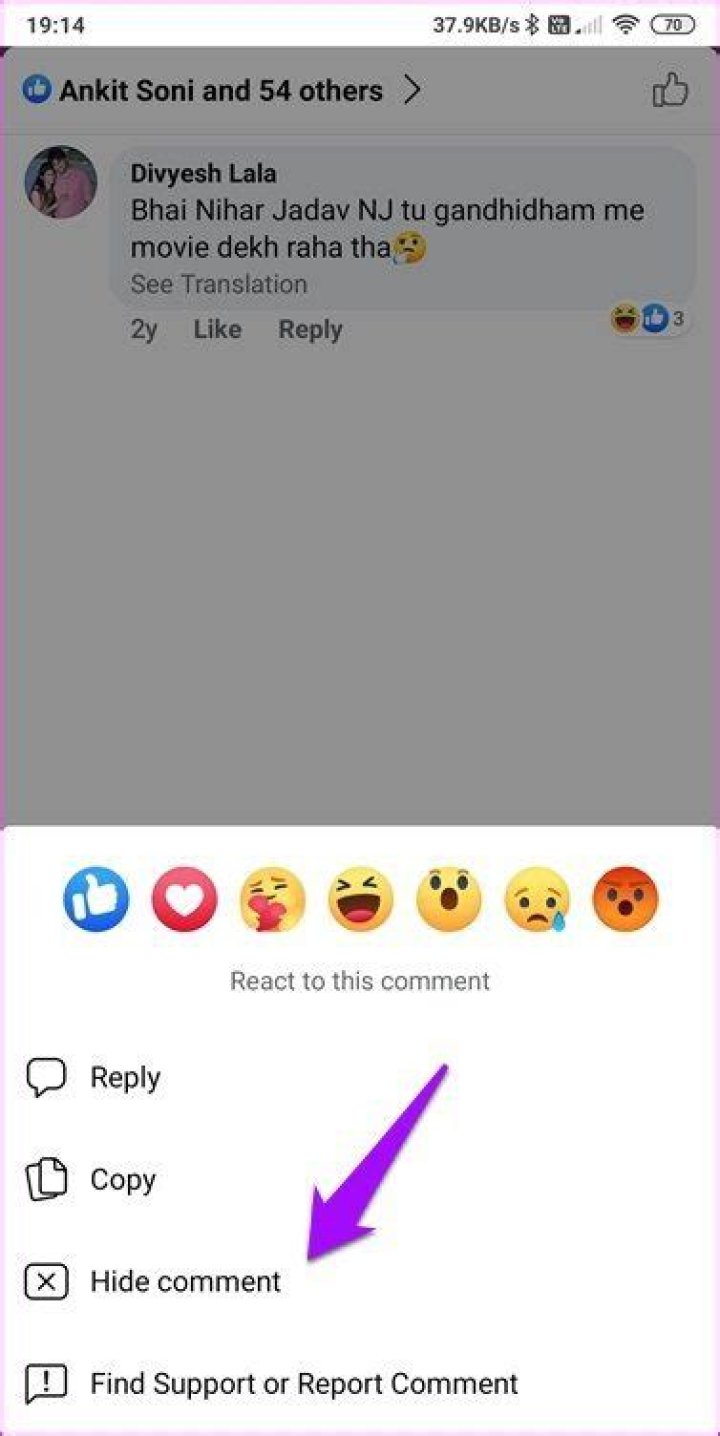React with the Sad crying emoji
Image resolution: width=720 pixels, height=1436 pixels.
[x=537, y=899]
